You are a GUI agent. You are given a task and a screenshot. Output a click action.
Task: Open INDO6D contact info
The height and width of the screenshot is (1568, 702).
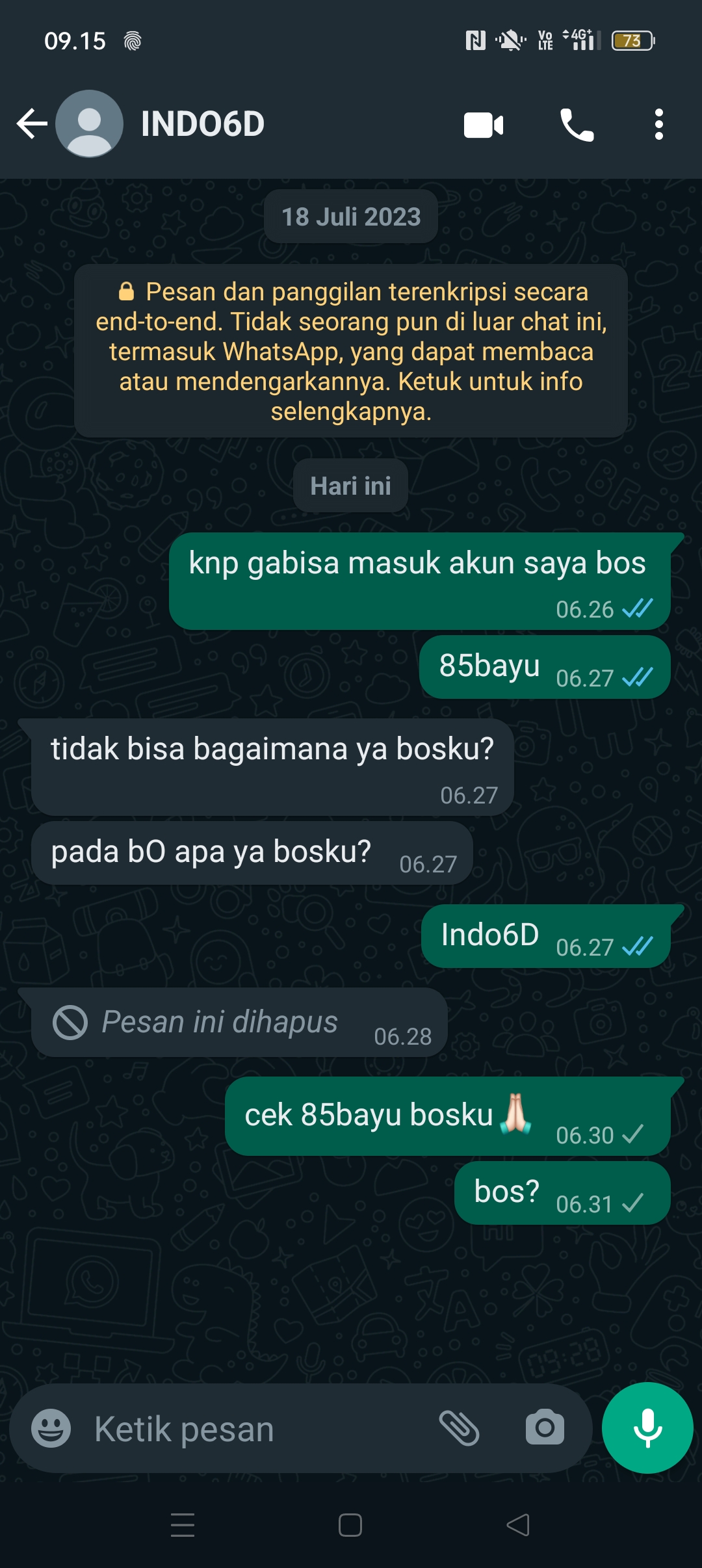click(x=203, y=124)
